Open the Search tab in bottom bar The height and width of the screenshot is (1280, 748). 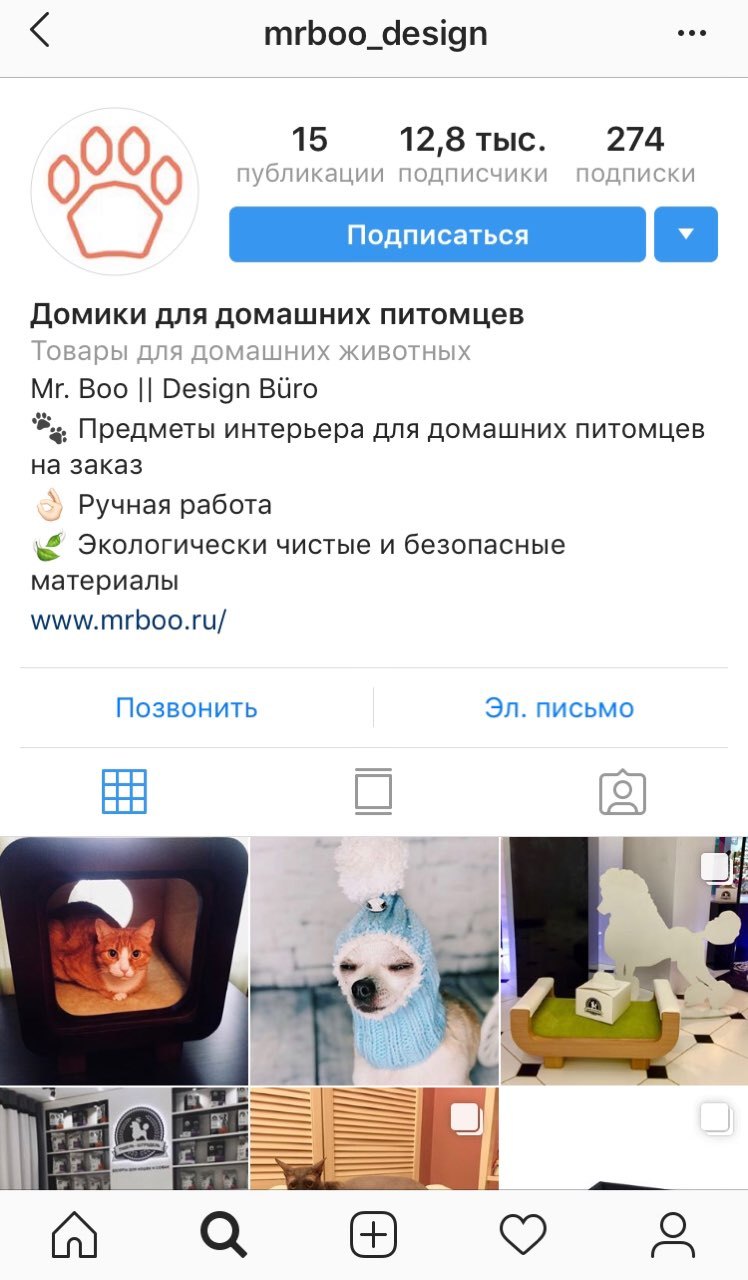[x=224, y=1235]
